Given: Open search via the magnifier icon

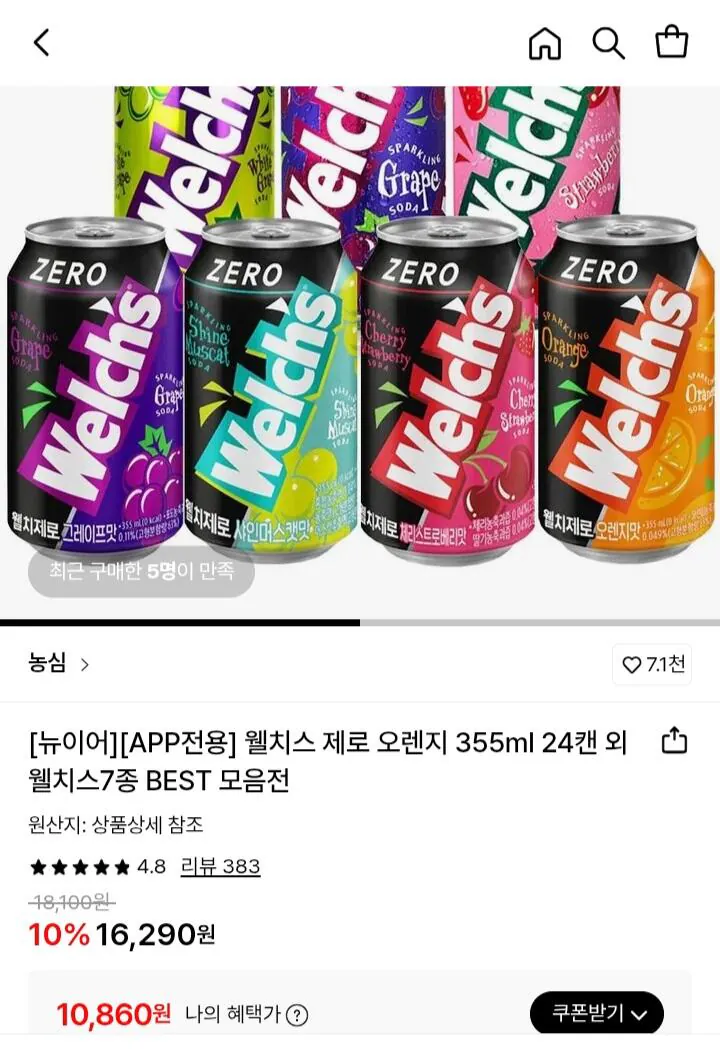Looking at the screenshot, I should click(x=608, y=43).
